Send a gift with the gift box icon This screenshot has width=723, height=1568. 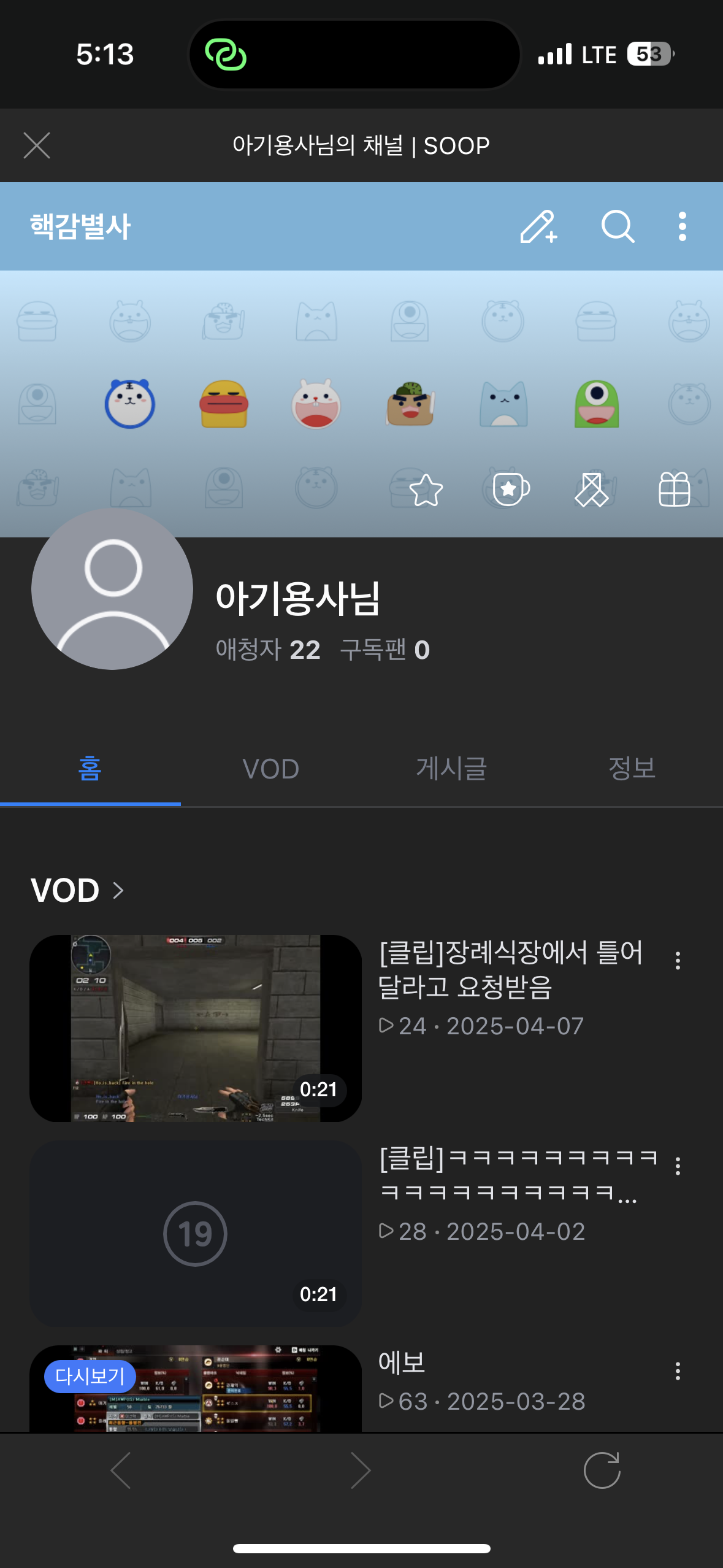click(674, 490)
